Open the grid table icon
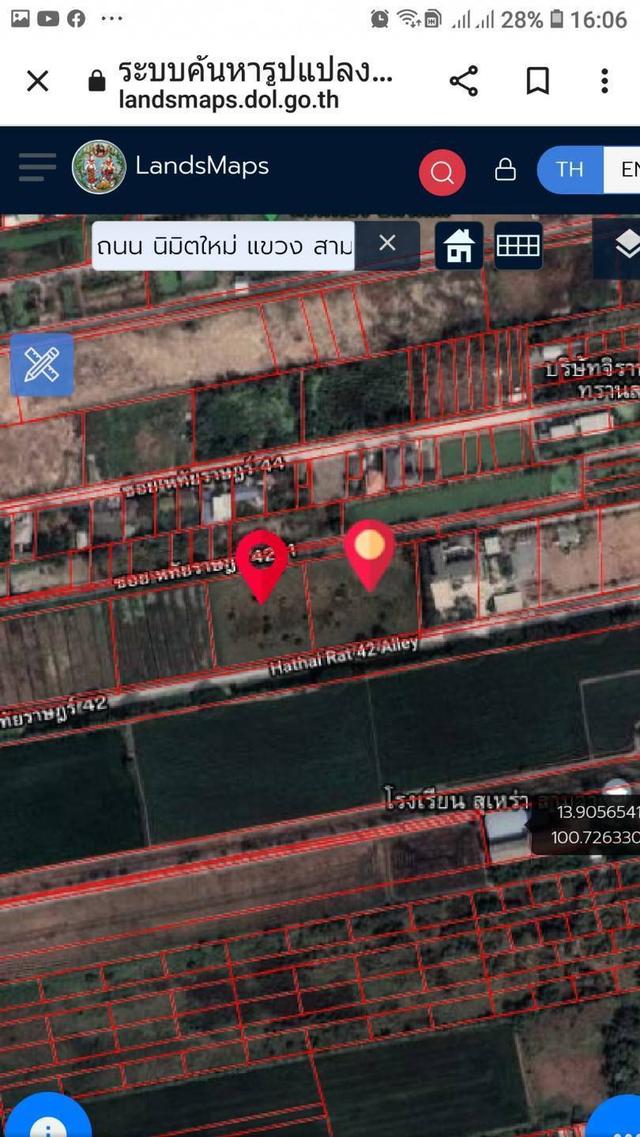The width and height of the screenshot is (640, 1137). coord(518,246)
